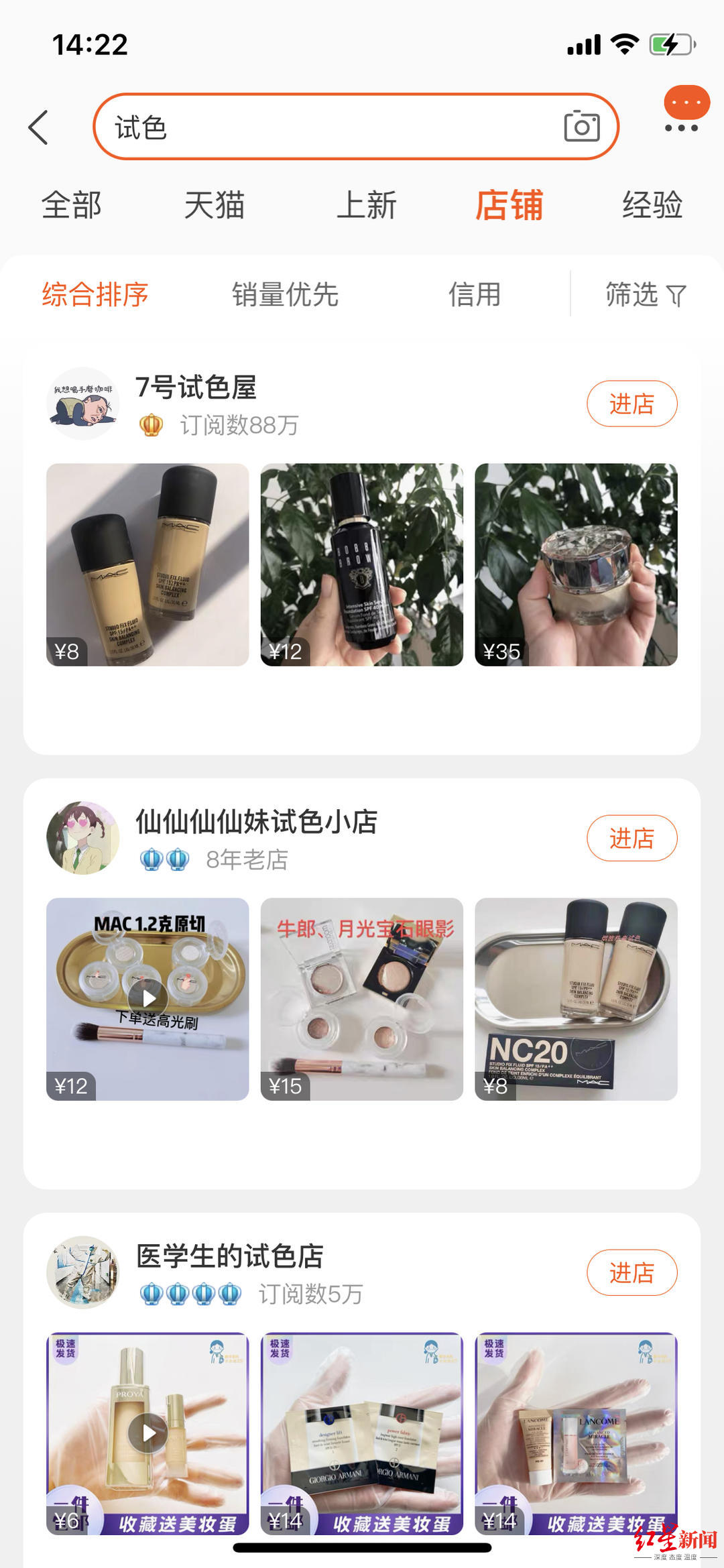Open the ¥35 product in 7号试色屋

pyautogui.click(x=576, y=564)
